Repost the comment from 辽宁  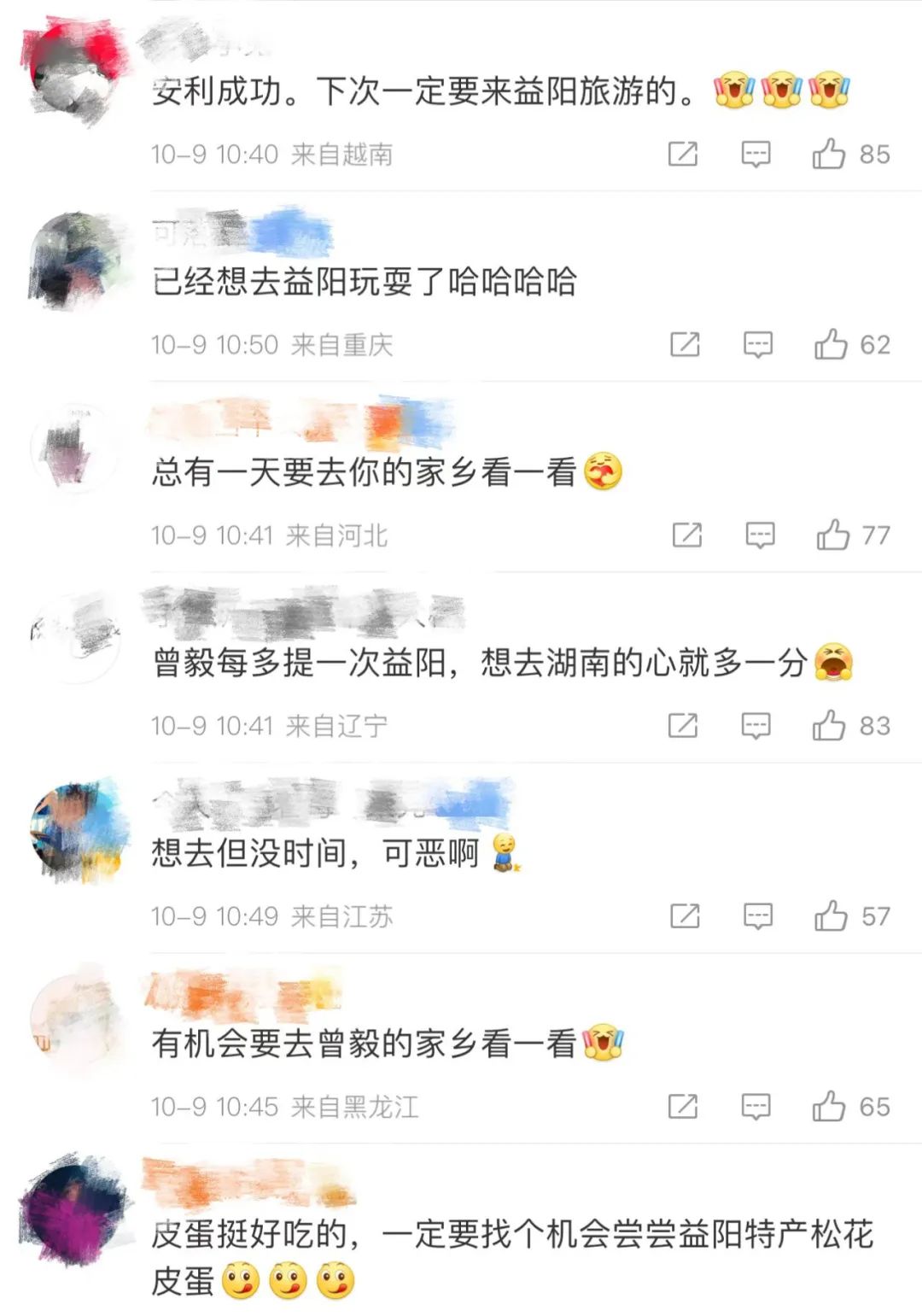(x=682, y=726)
